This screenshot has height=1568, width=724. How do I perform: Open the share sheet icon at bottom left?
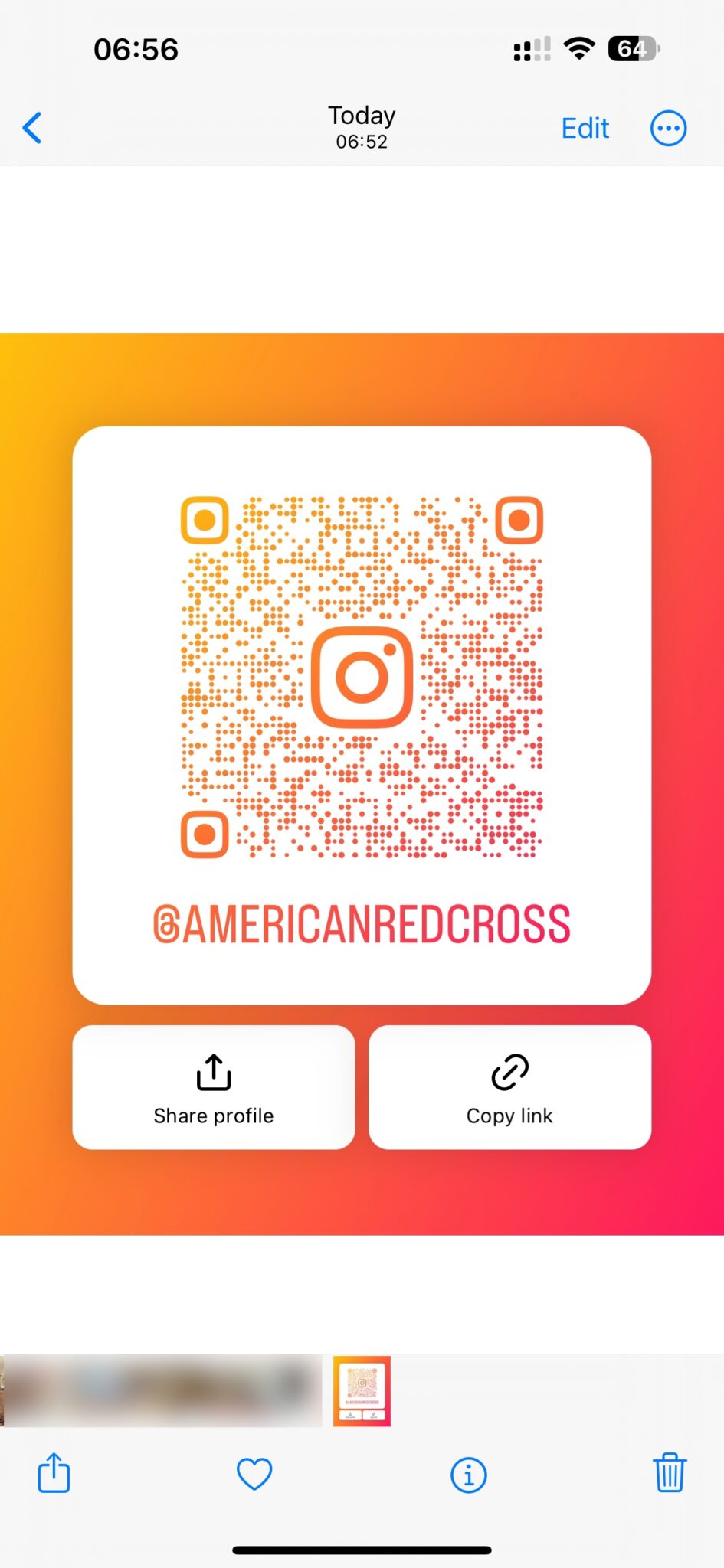[53, 1475]
